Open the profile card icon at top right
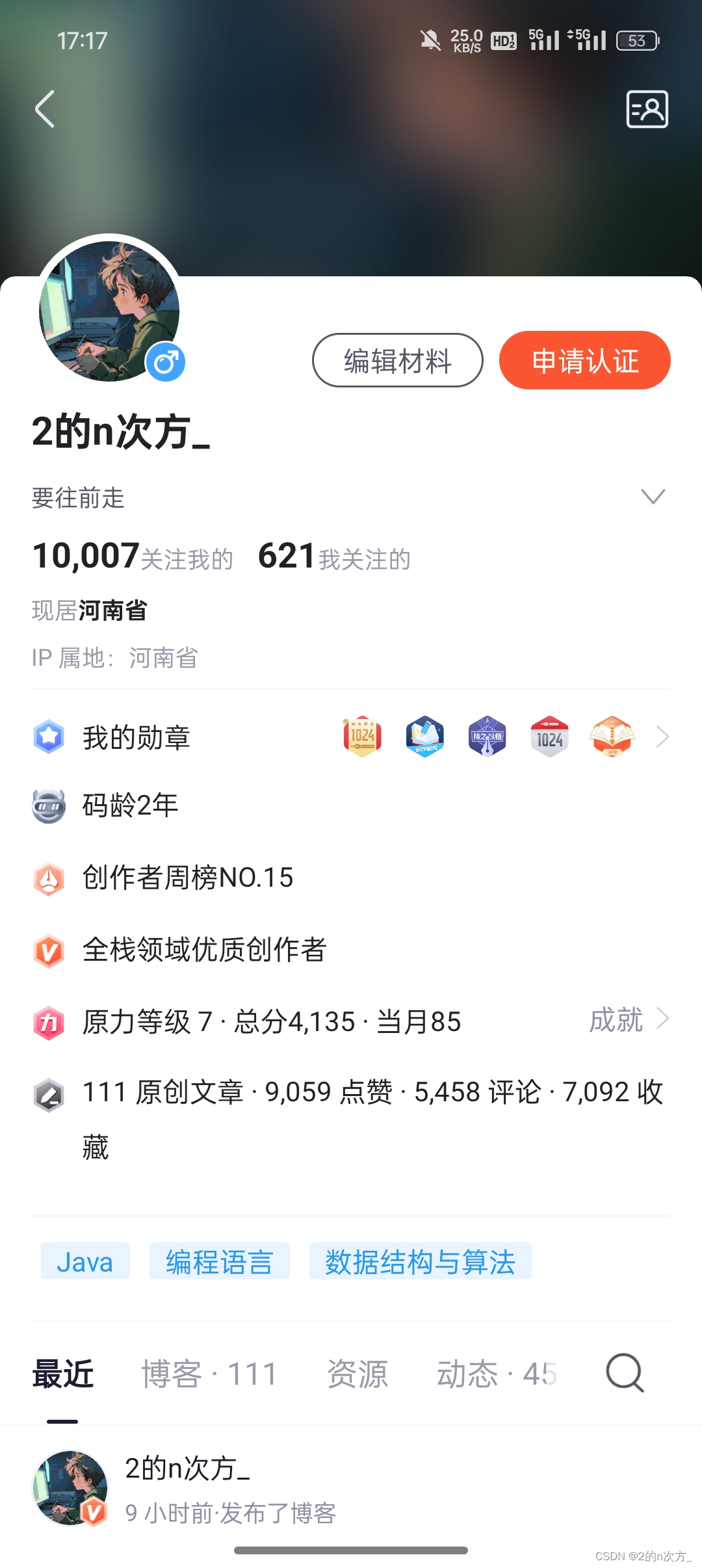Screen dimensions: 702x1568 pyautogui.click(x=647, y=109)
